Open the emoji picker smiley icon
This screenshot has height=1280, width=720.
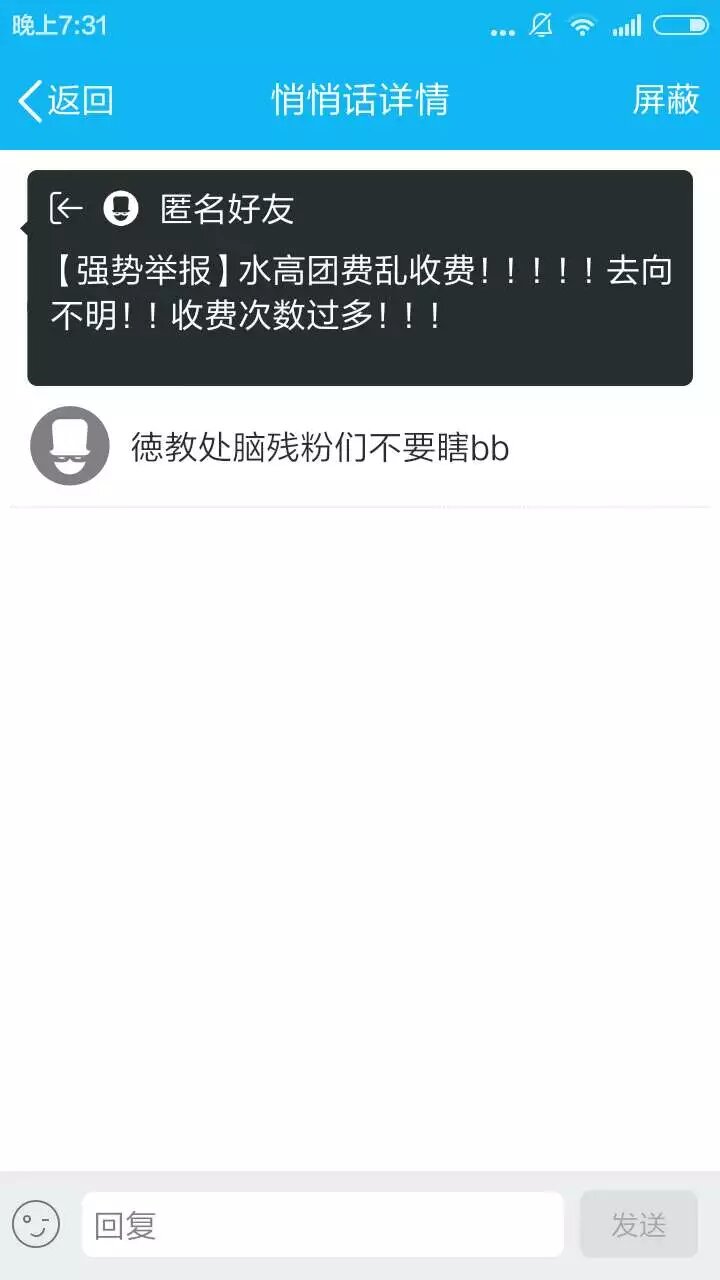click(36, 1224)
